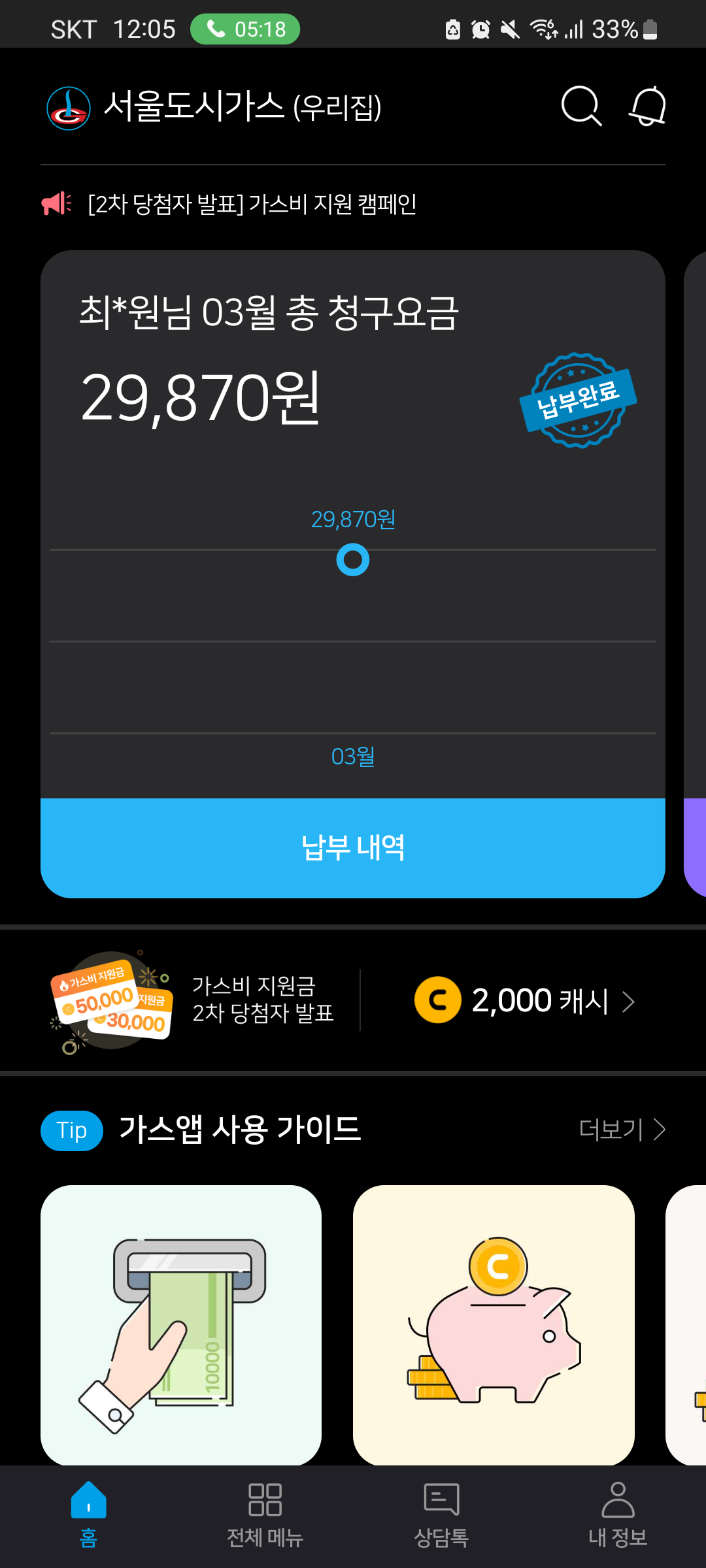Open the 가스비 지원 캠페인 announcement
The height and width of the screenshot is (1568, 706).
click(x=252, y=204)
